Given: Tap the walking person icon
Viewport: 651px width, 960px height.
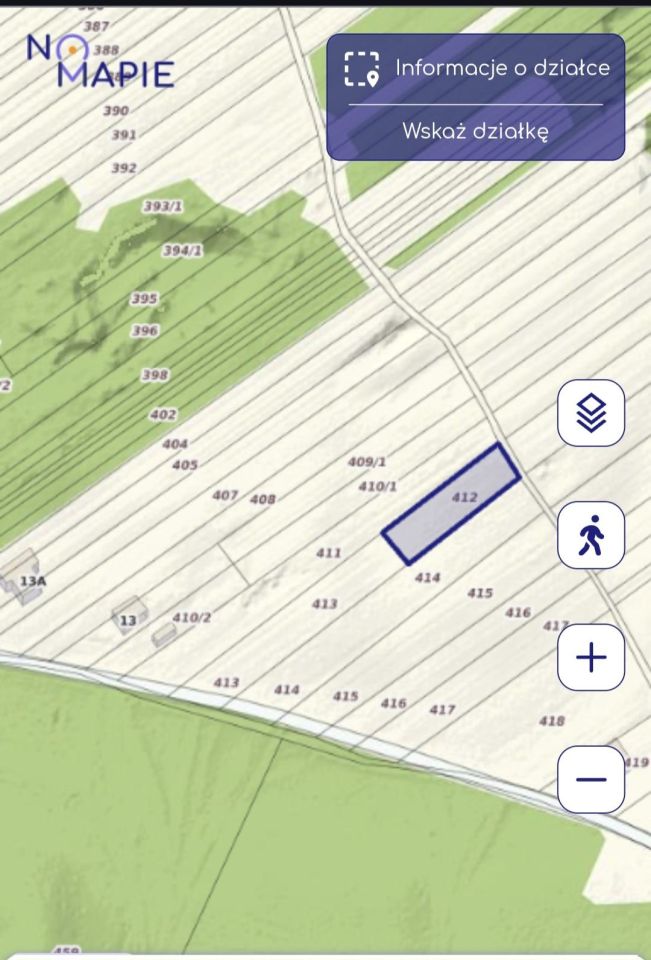Looking at the screenshot, I should (x=591, y=535).
